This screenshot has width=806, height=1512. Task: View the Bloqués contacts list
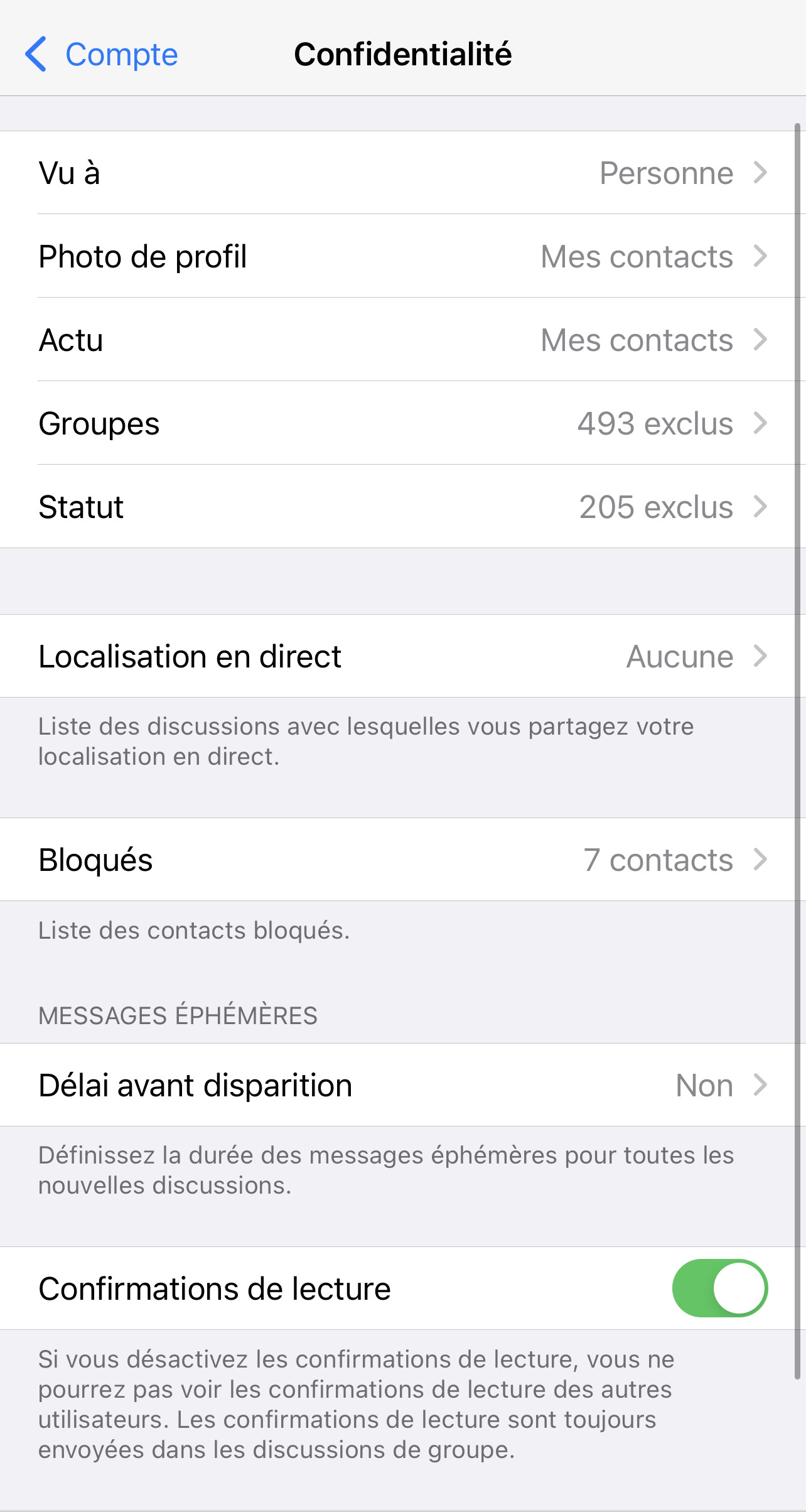[x=402, y=860]
